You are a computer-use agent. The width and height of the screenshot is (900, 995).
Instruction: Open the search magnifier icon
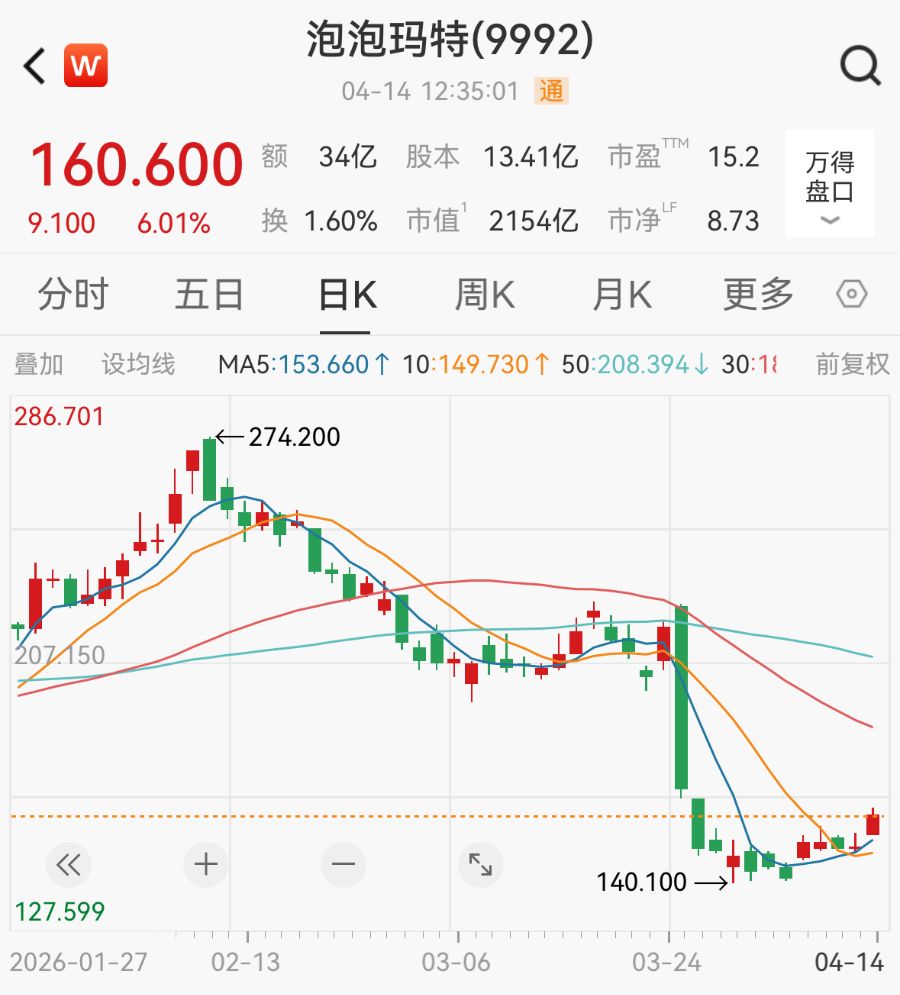(x=859, y=67)
